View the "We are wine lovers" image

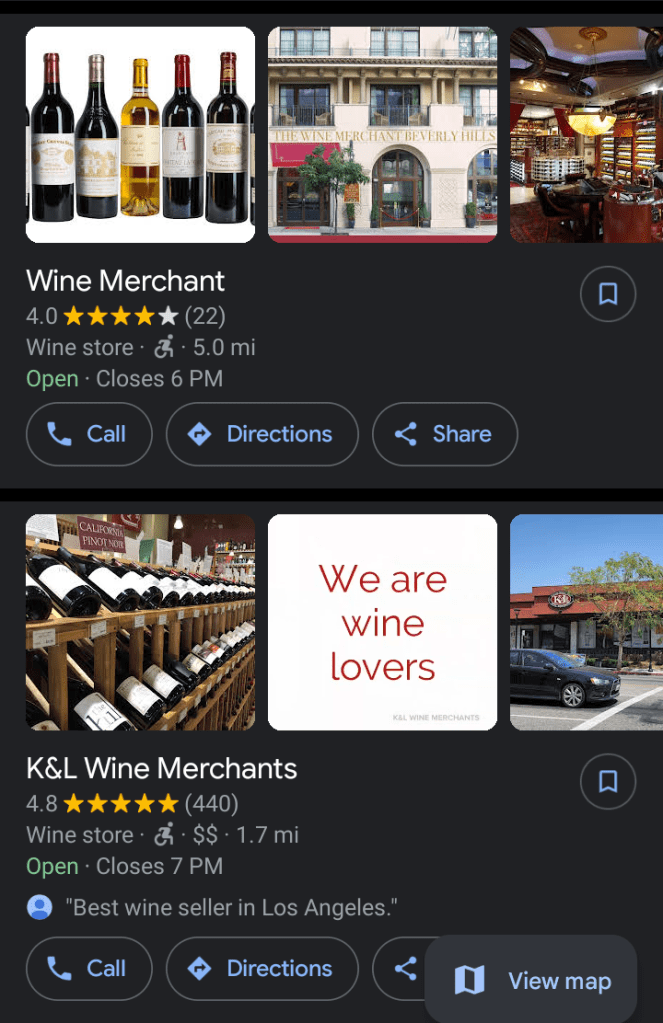point(382,622)
